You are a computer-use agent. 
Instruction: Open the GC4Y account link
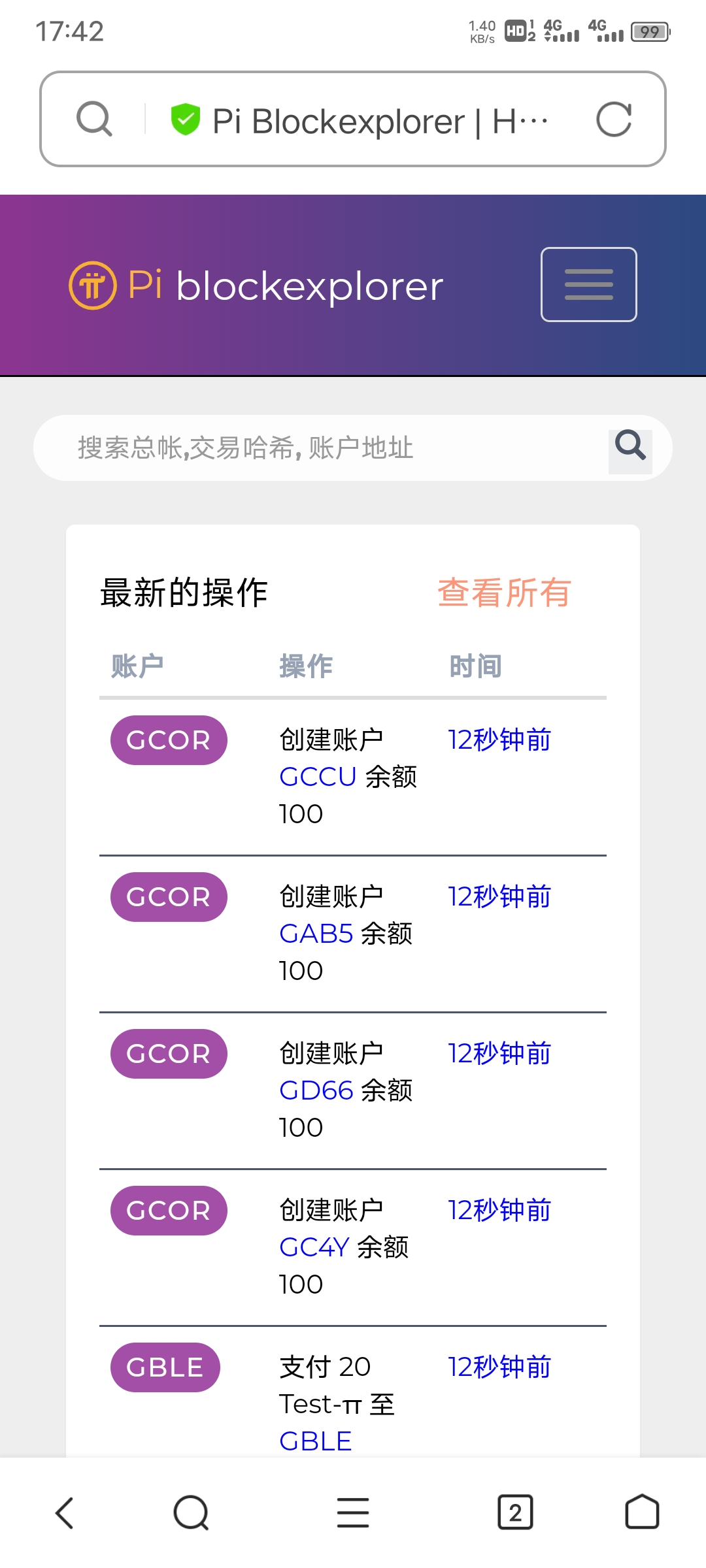pos(314,1247)
